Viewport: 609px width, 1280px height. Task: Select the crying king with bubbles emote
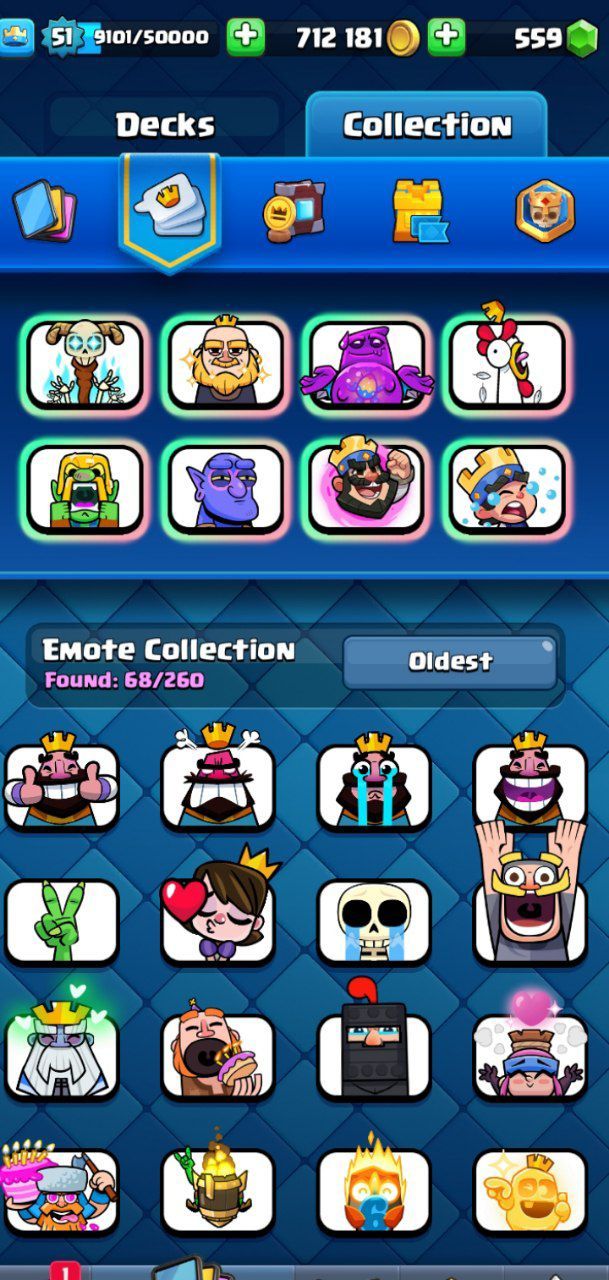click(507, 488)
